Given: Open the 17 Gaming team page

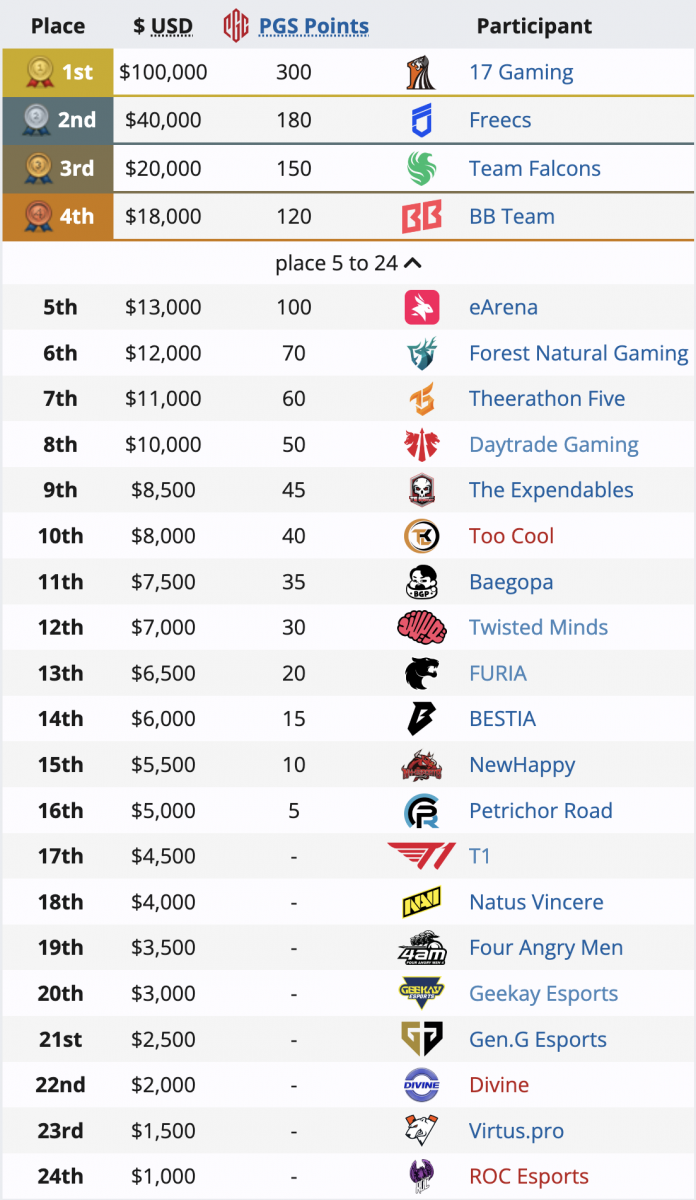Looking at the screenshot, I should pos(521,73).
